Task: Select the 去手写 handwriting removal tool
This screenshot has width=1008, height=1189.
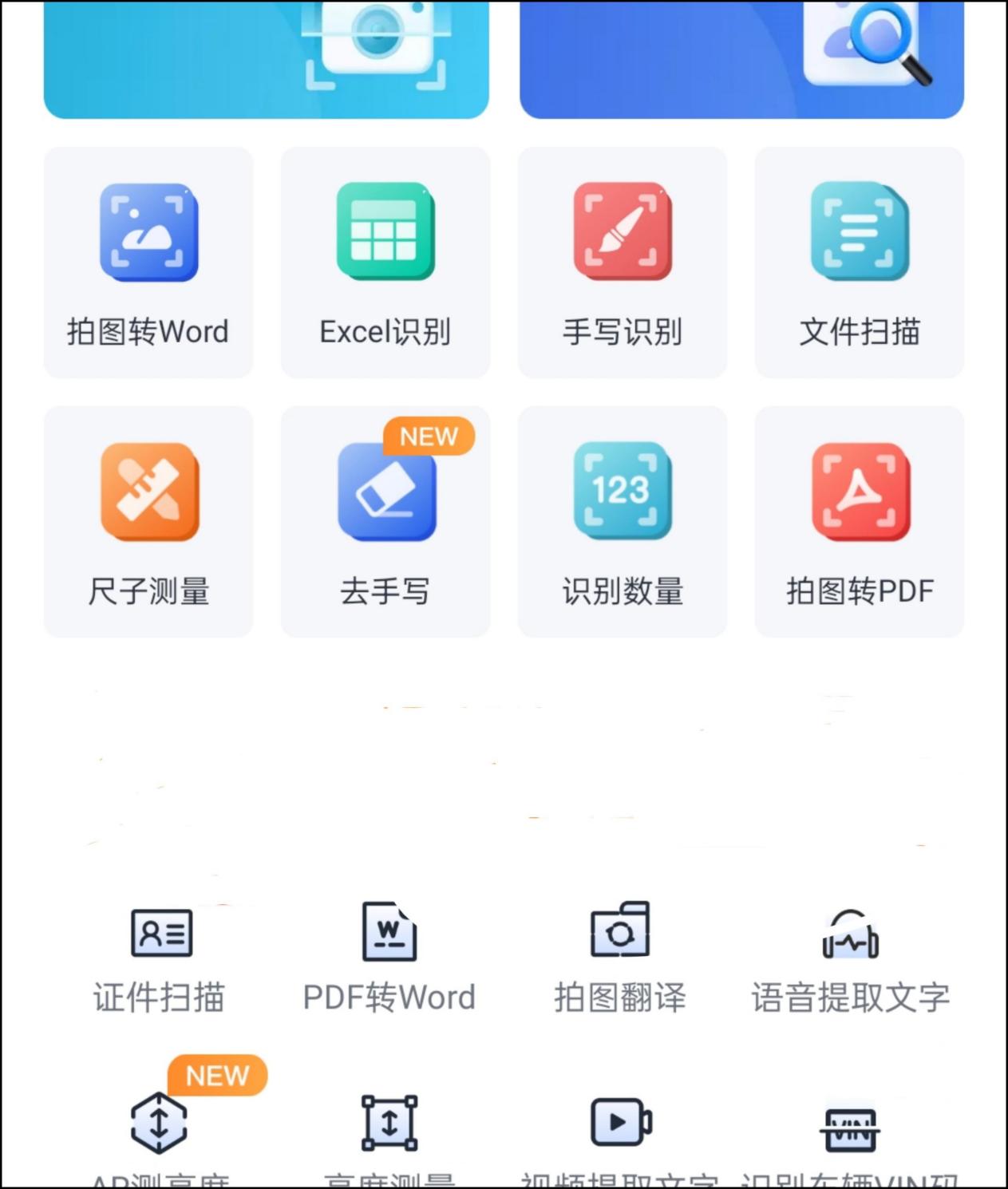Action: pyautogui.click(x=385, y=520)
